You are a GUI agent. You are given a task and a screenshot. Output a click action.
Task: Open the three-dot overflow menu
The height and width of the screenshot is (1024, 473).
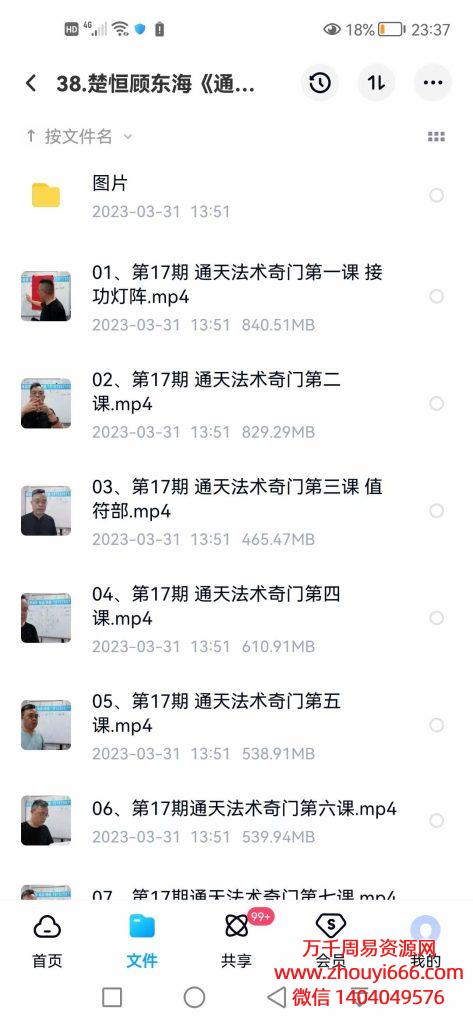click(433, 83)
